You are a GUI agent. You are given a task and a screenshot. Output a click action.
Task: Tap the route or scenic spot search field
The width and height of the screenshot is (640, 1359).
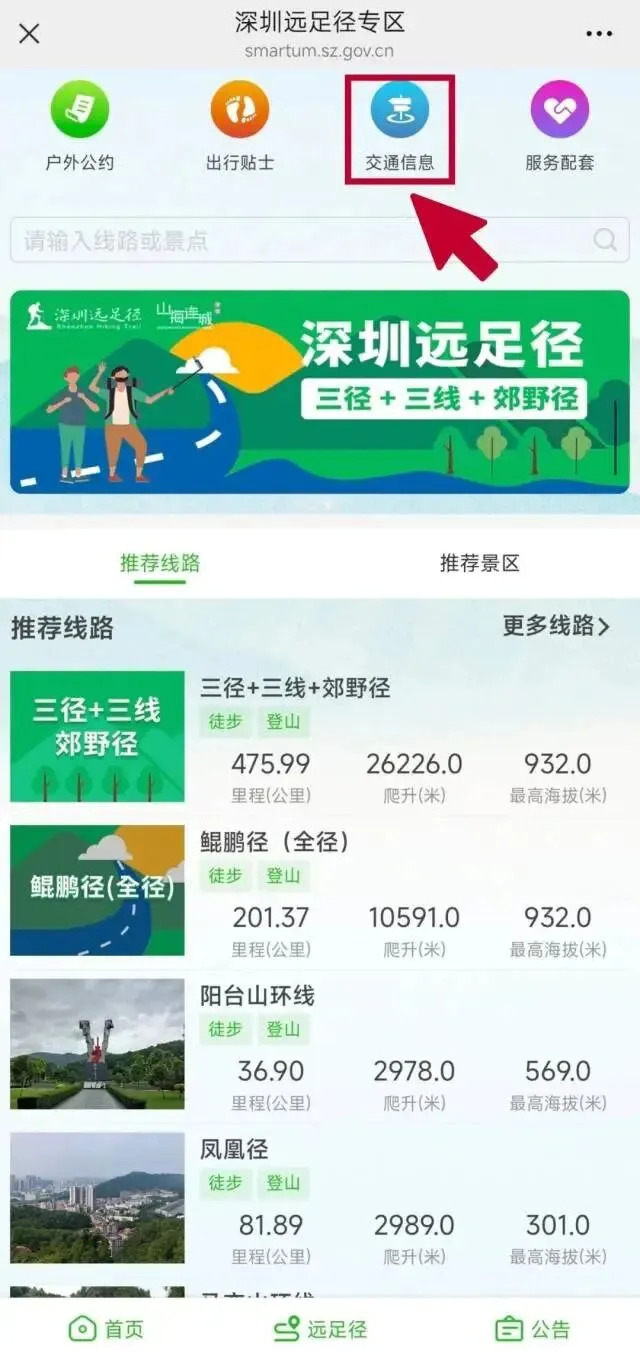[x=320, y=240]
